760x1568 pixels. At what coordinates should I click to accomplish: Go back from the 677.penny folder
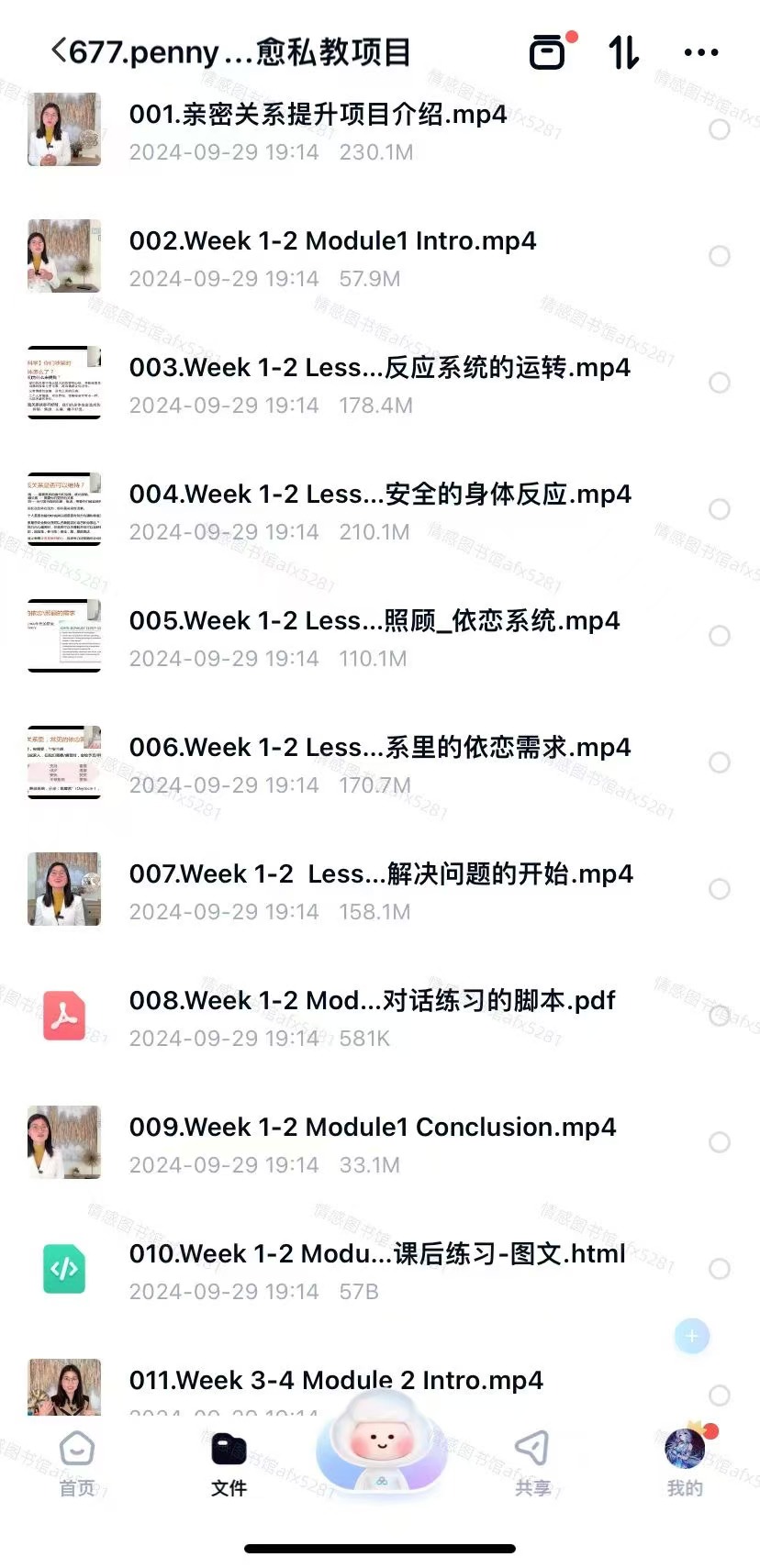click(60, 51)
